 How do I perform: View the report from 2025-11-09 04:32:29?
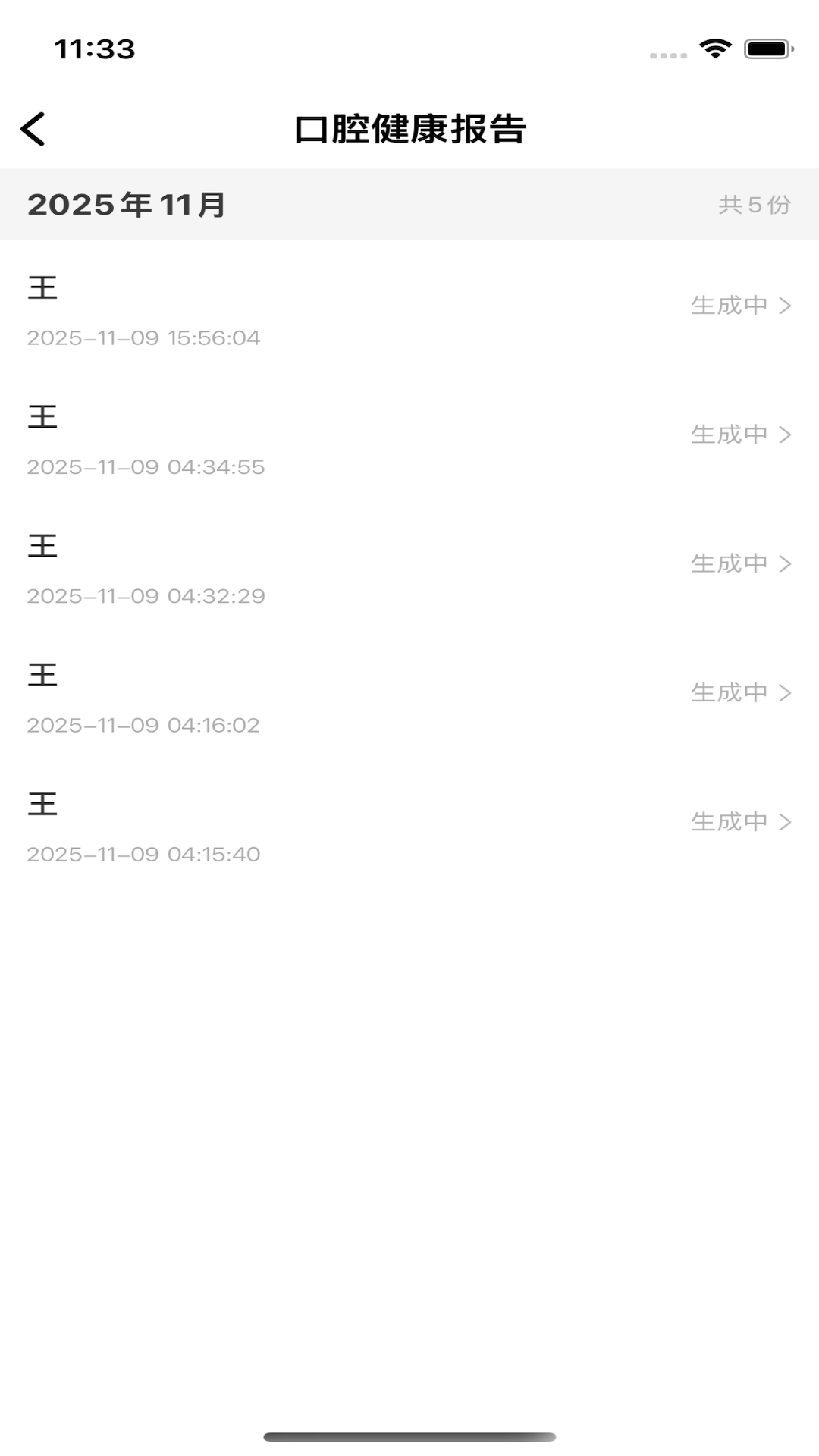[x=409, y=564]
